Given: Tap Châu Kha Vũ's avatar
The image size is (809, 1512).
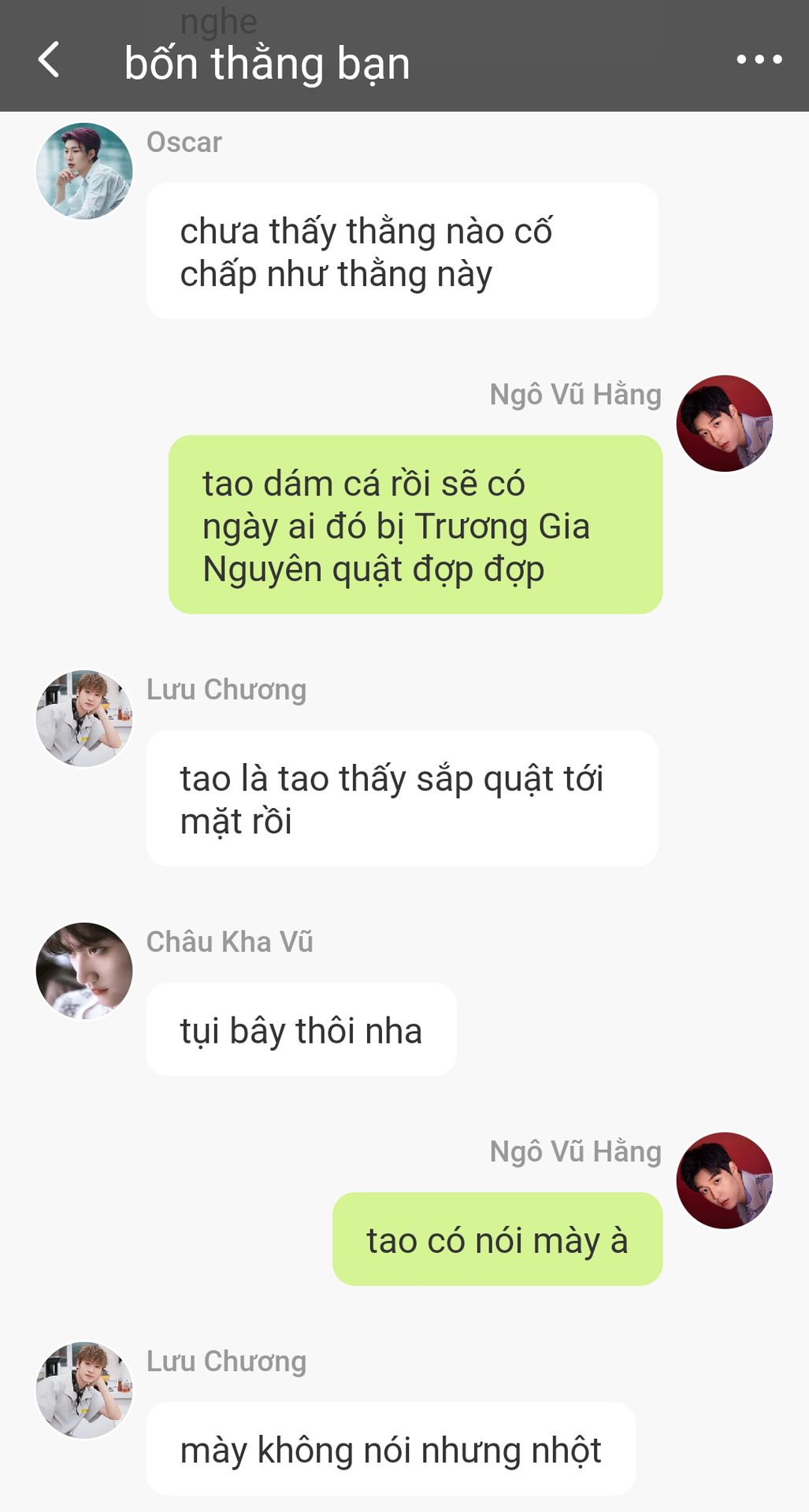Looking at the screenshot, I should coord(84,971).
